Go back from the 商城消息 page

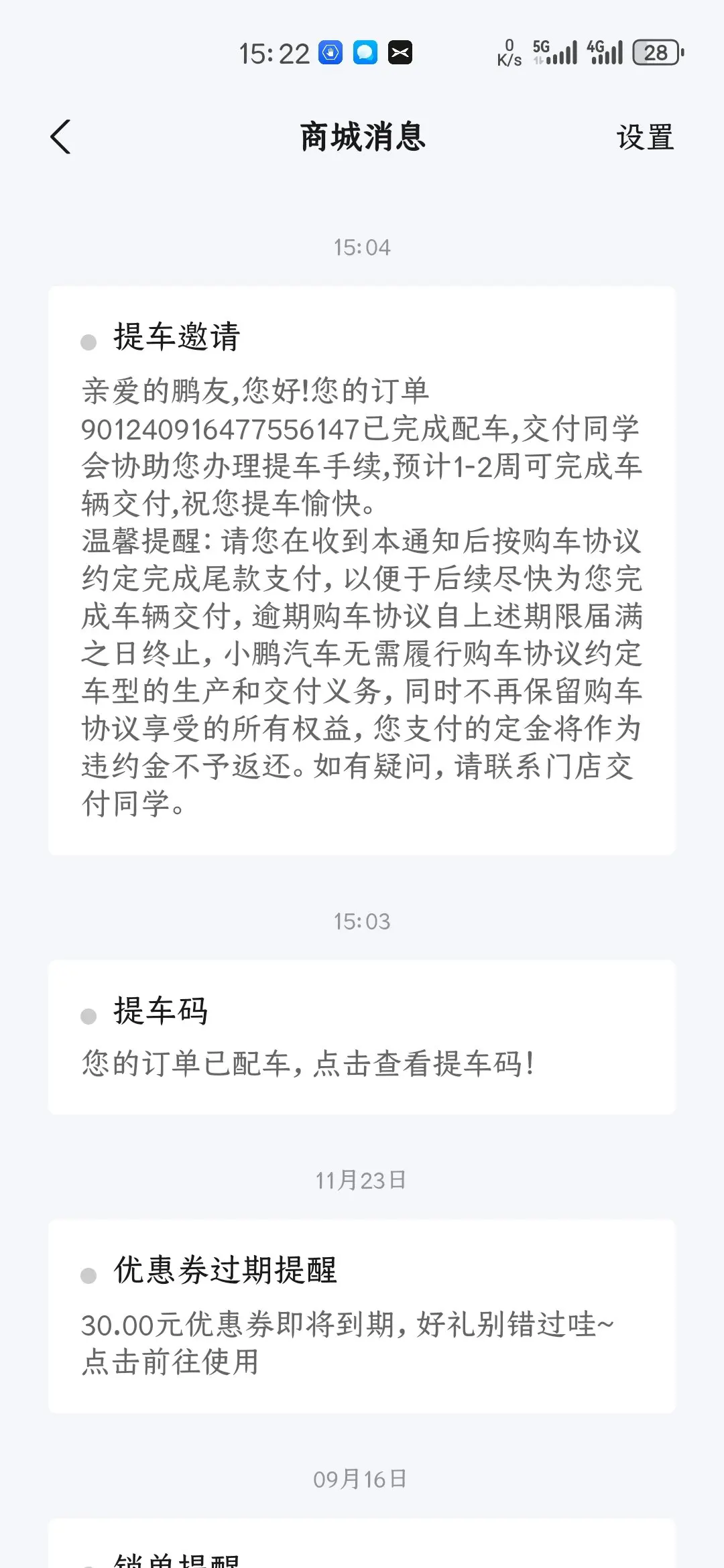[x=60, y=137]
